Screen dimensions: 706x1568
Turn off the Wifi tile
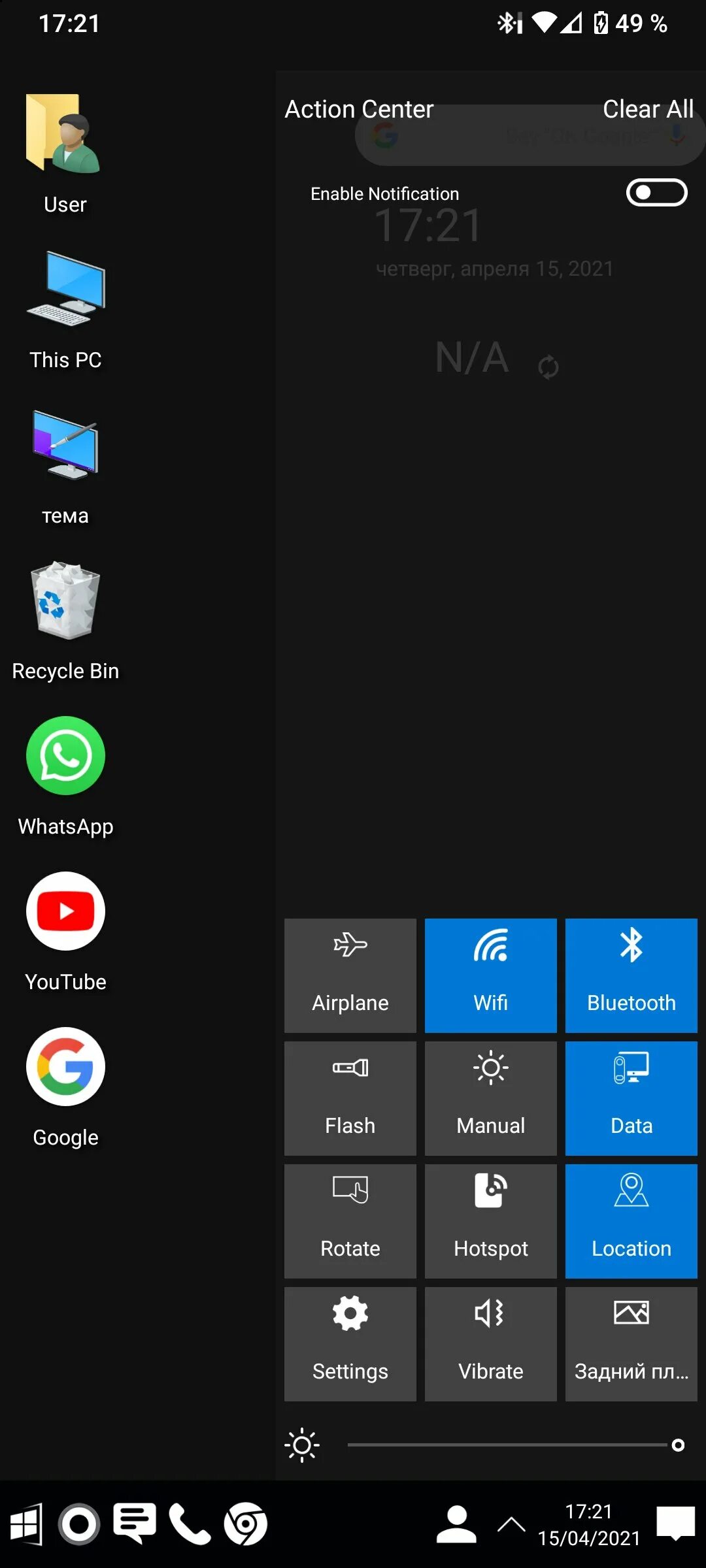pos(490,975)
